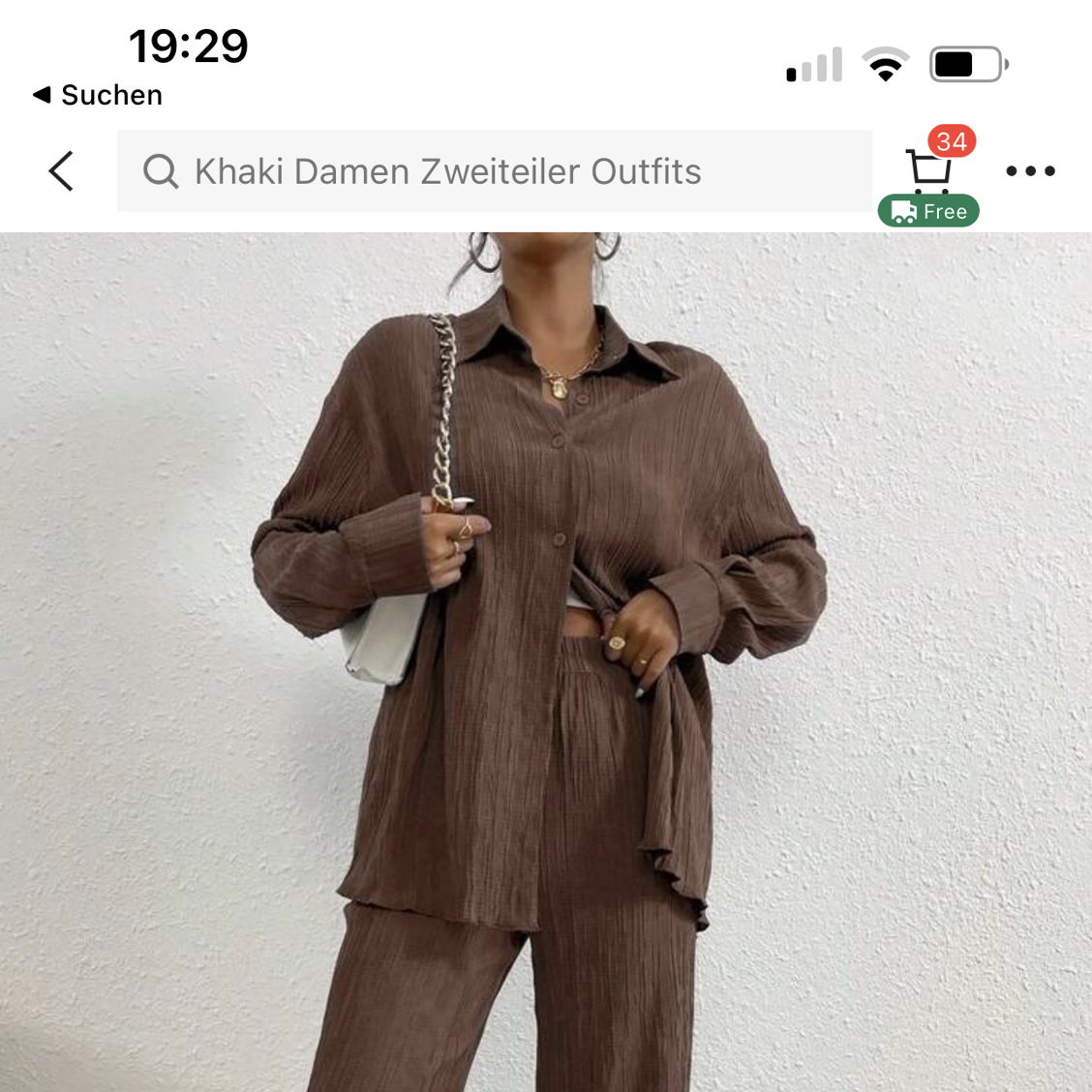Open the shopping cart with 34 items

coord(929,171)
